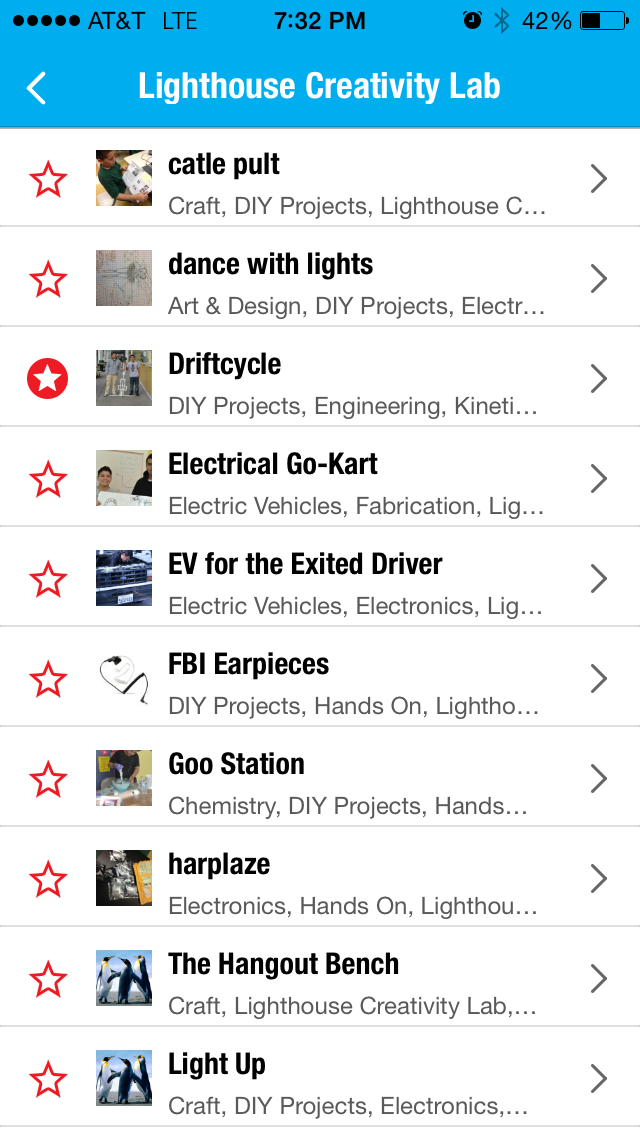Image resolution: width=640 pixels, height=1136 pixels.
Task: Star EV for the Exited Driver
Action: click(48, 580)
